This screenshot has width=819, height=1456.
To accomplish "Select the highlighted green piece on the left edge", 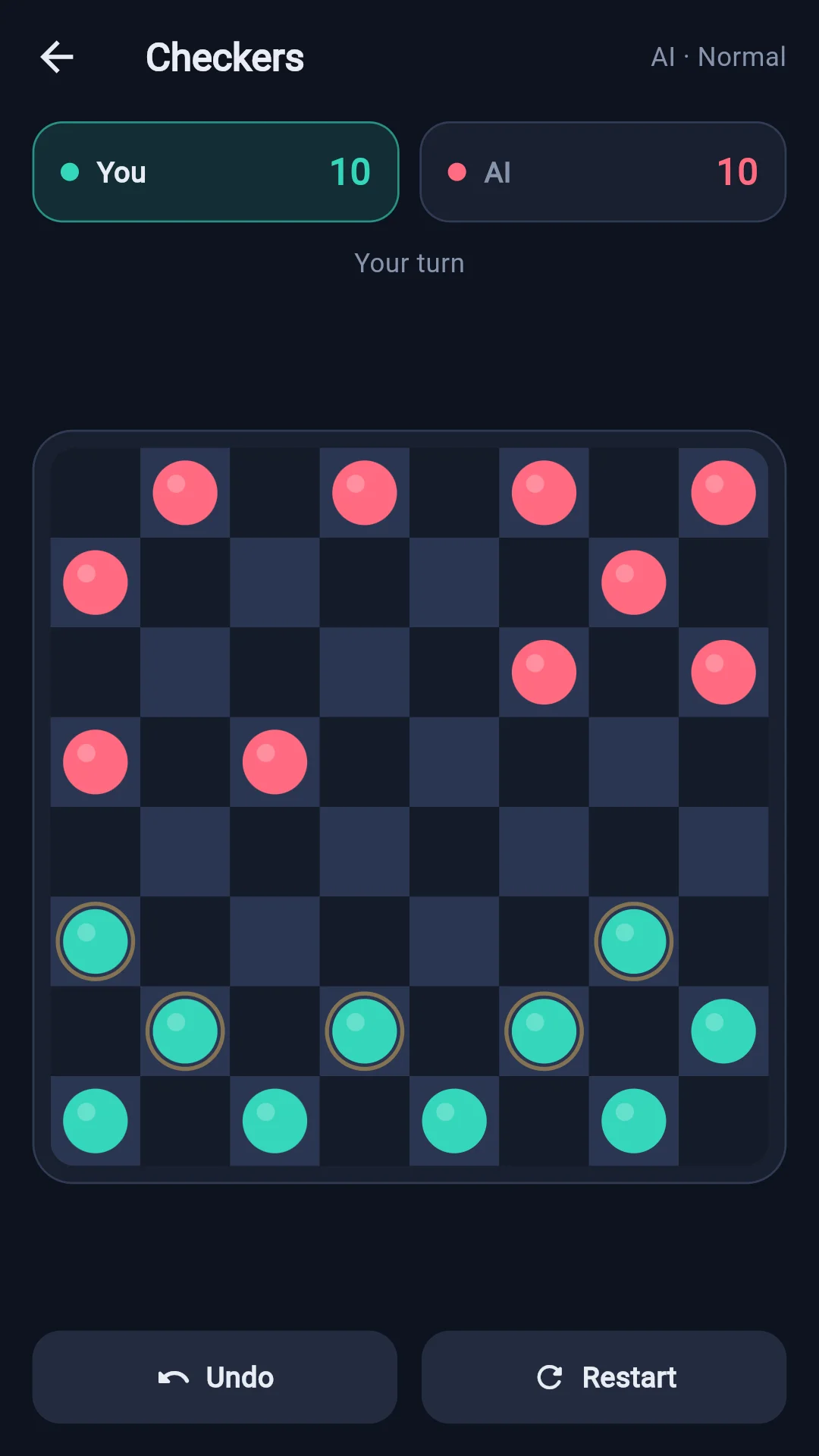I will [x=96, y=941].
